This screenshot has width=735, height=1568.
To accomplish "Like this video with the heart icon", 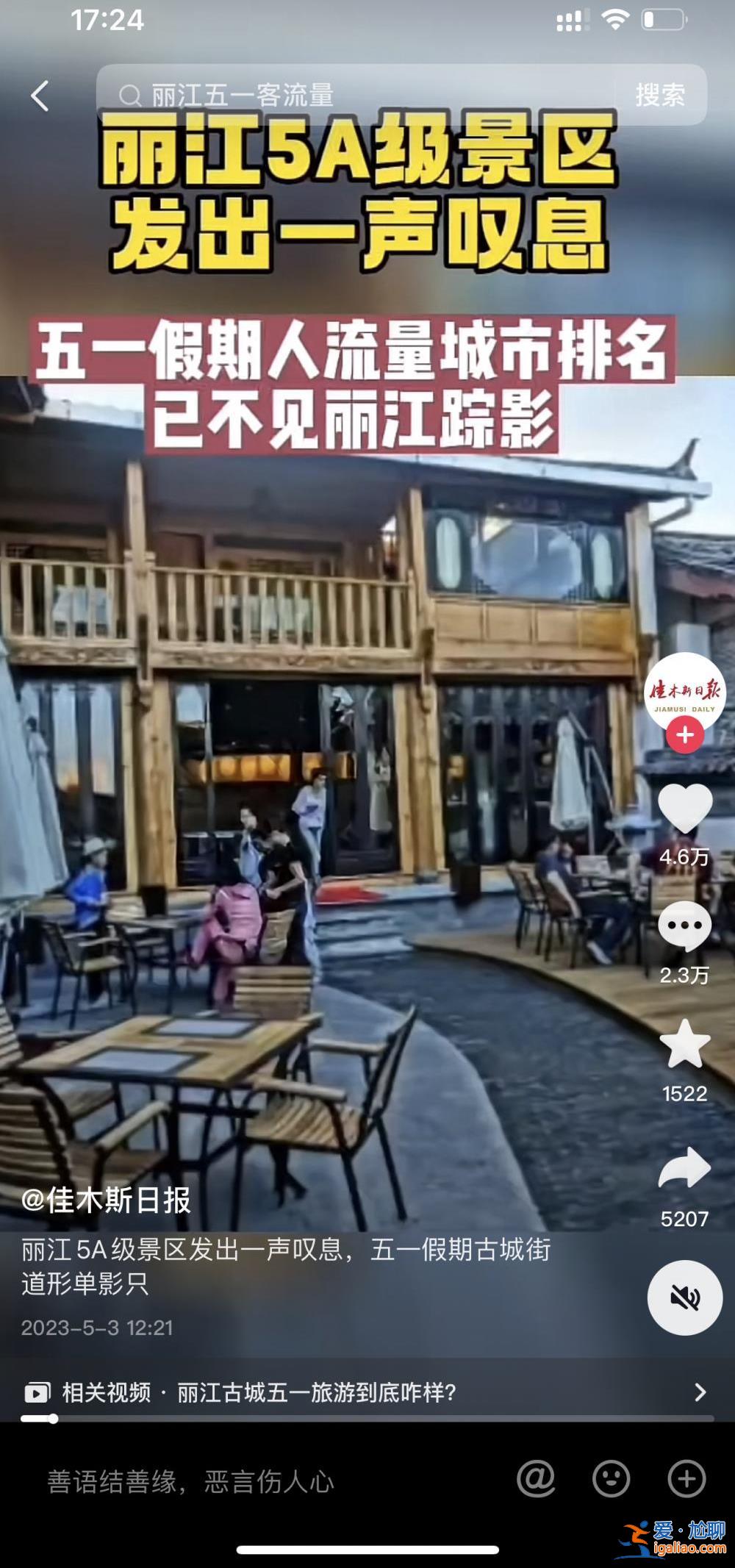I will [685, 808].
